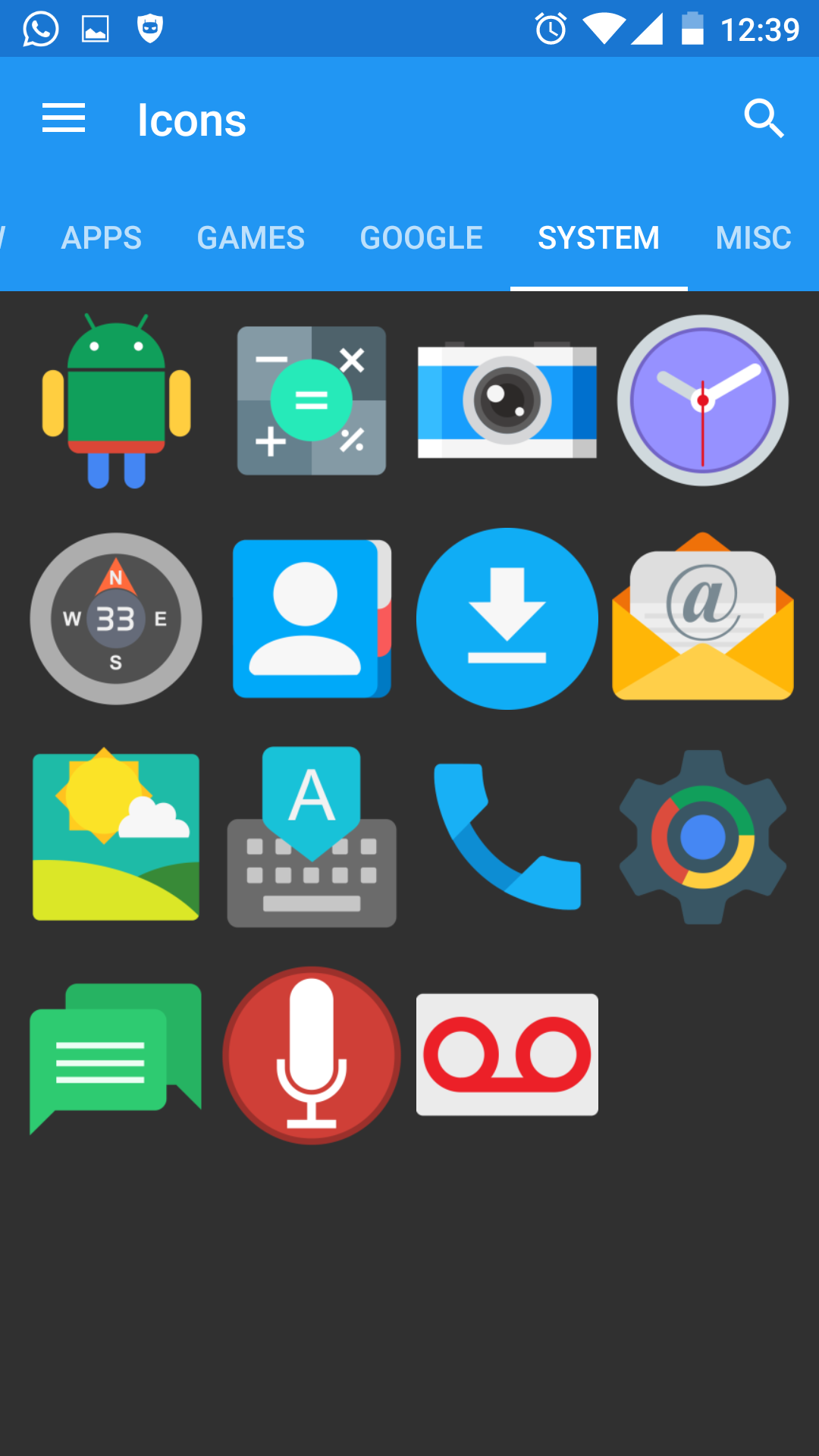The height and width of the screenshot is (1456, 819).
Task: Switch to the GAMES tab
Action: pyautogui.click(x=250, y=237)
